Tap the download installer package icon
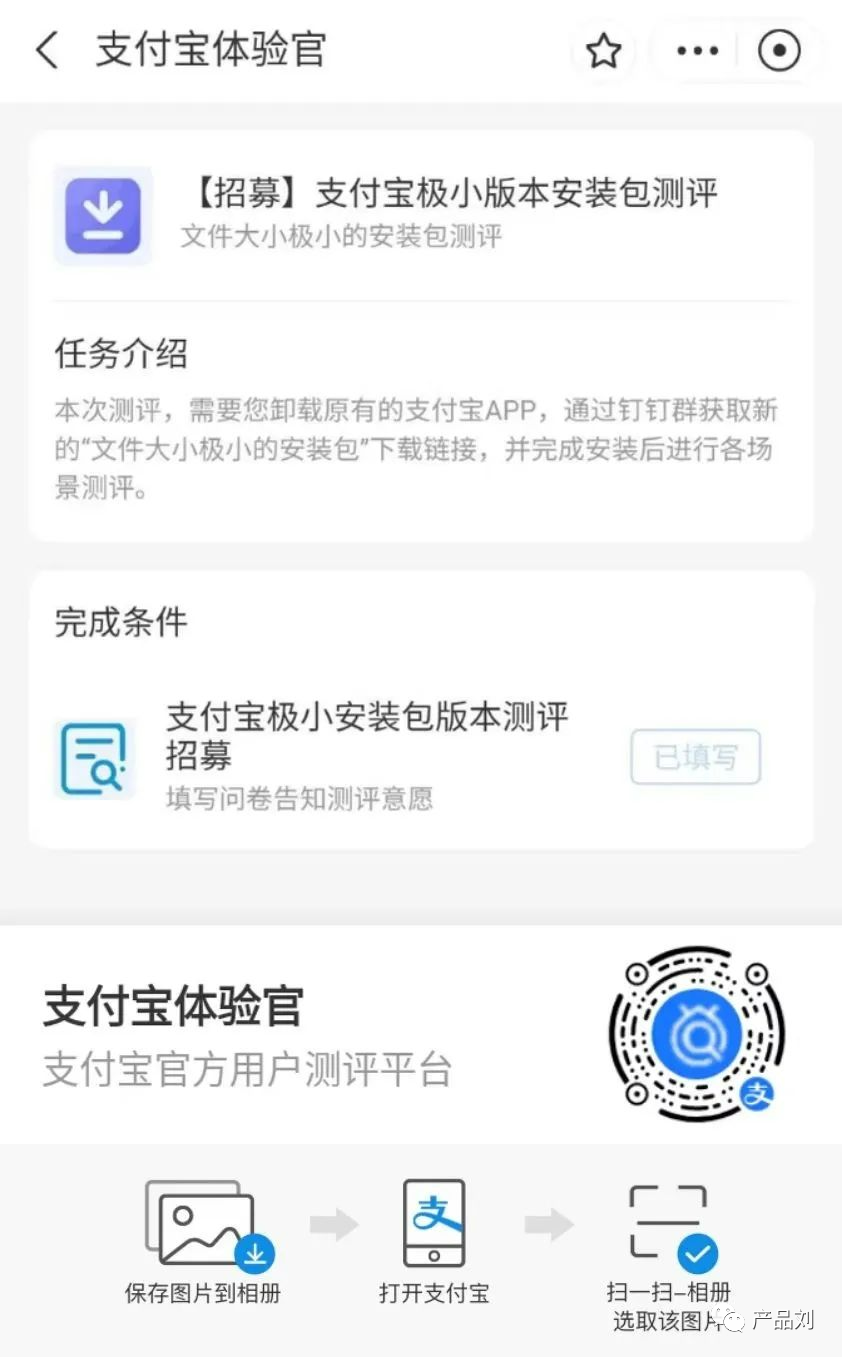This screenshot has width=842, height=1357. click(x=101, y=214)
